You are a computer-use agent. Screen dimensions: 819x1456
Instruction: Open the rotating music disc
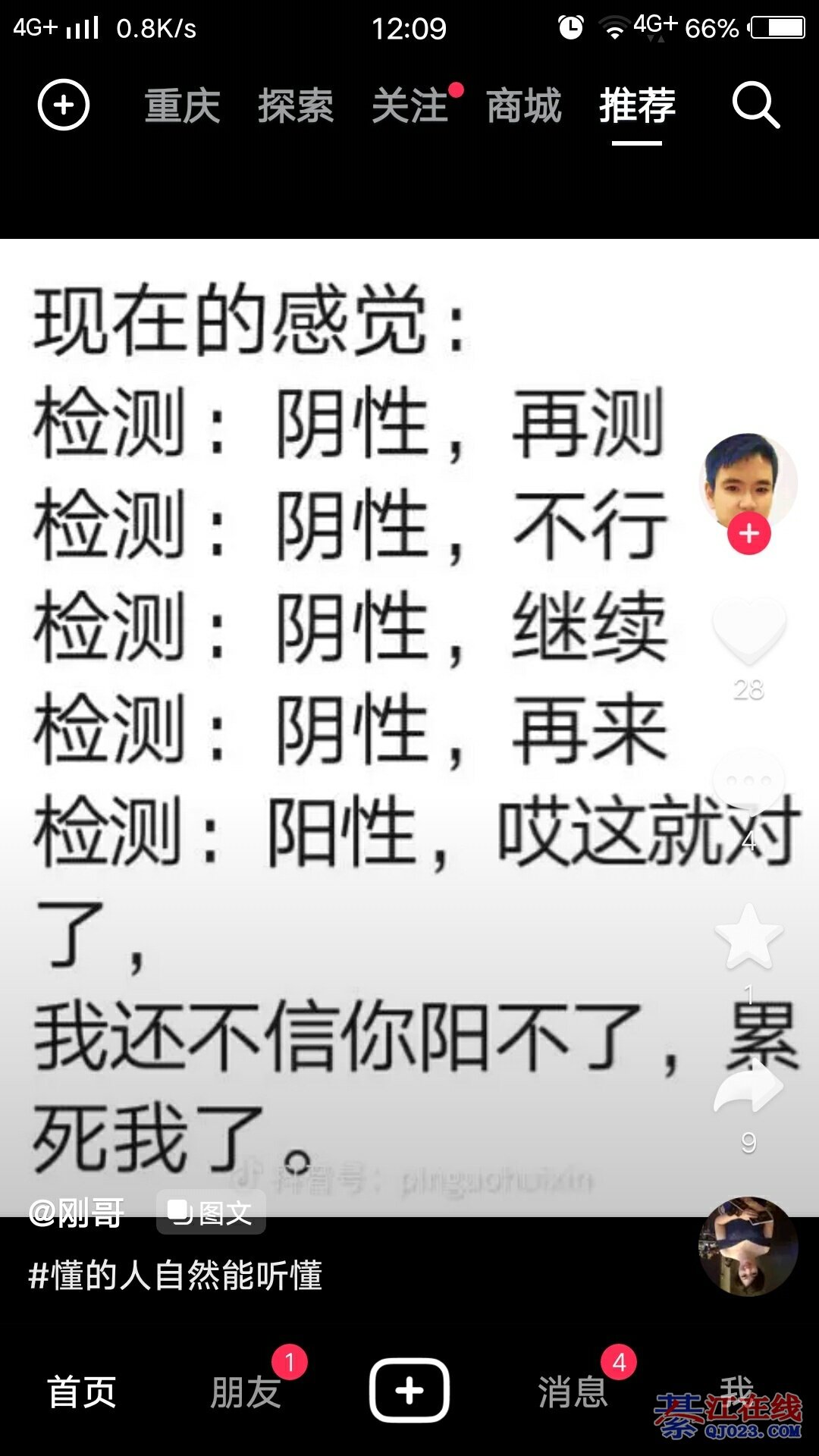pos(748,1246)
